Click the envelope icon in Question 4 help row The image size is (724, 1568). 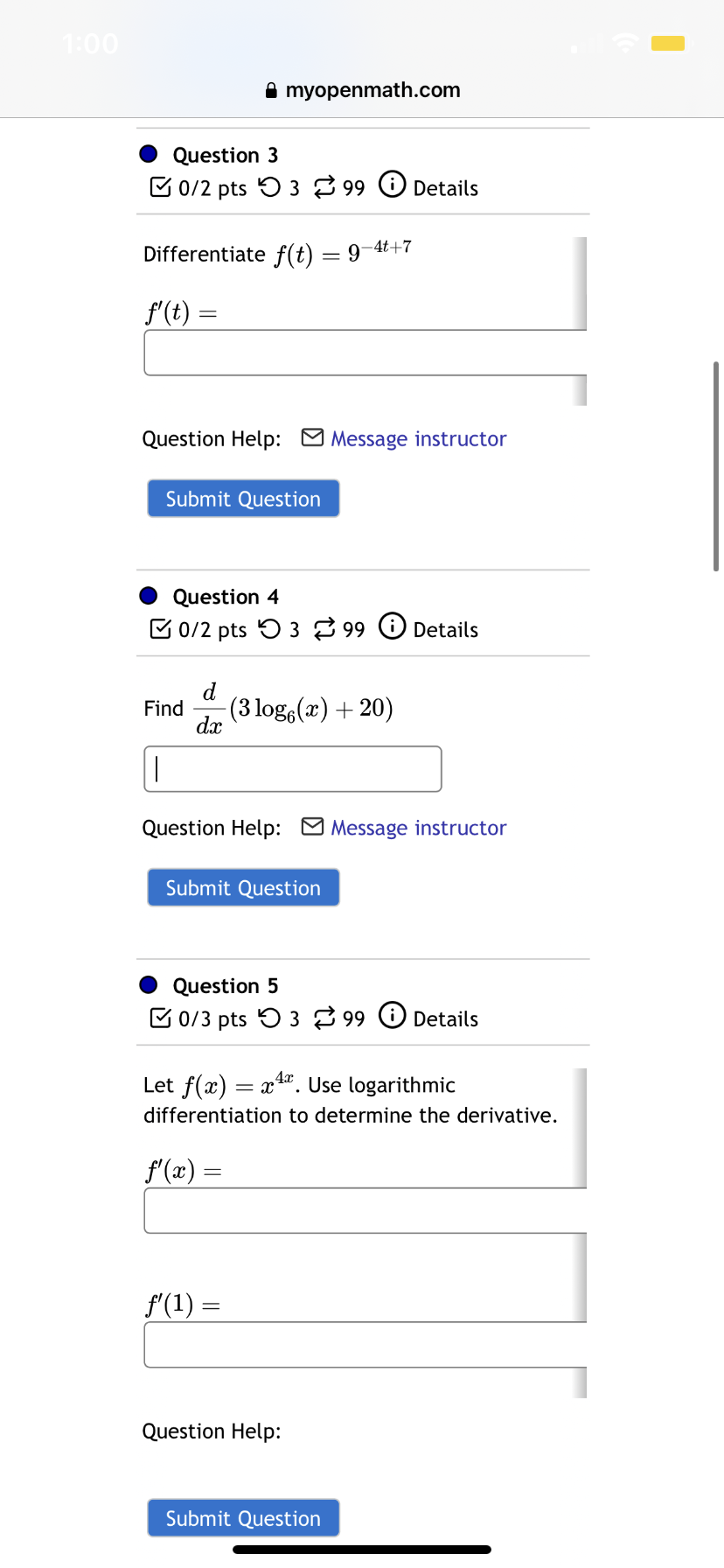[312, 826]
